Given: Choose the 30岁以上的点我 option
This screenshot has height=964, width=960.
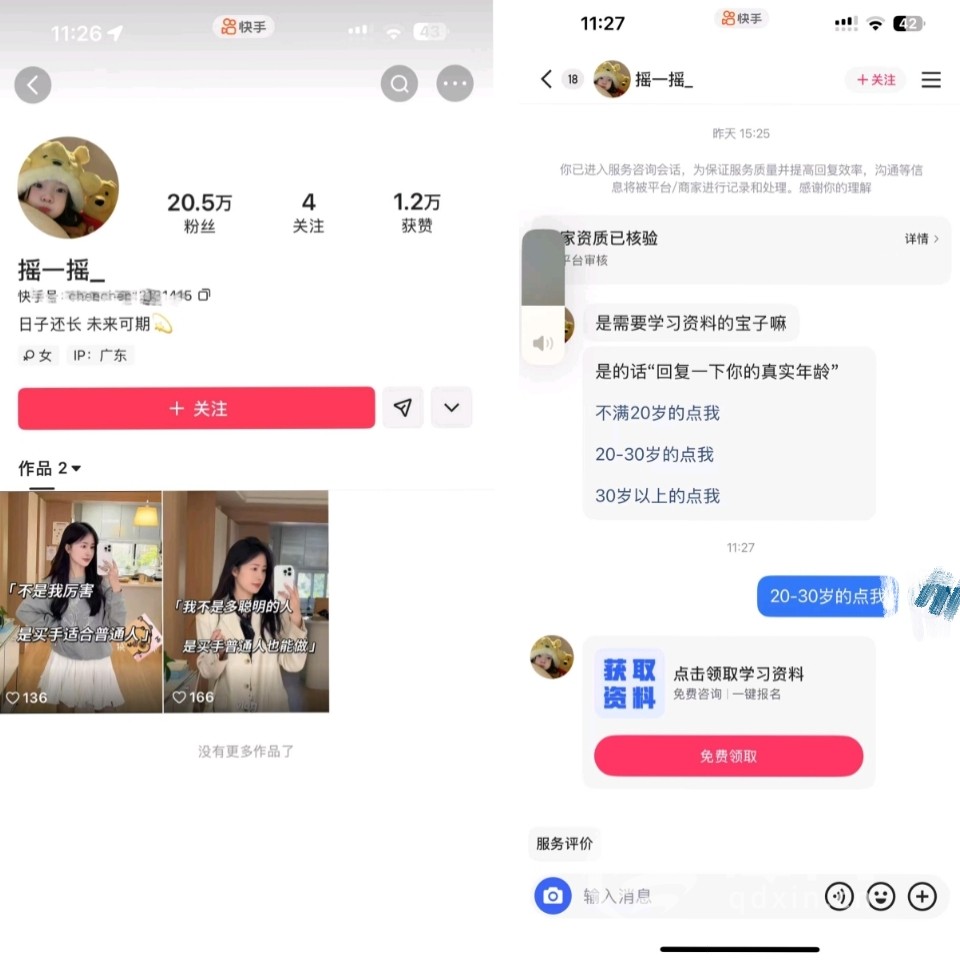Looking at the screenshot, I should tap(657, 496).
